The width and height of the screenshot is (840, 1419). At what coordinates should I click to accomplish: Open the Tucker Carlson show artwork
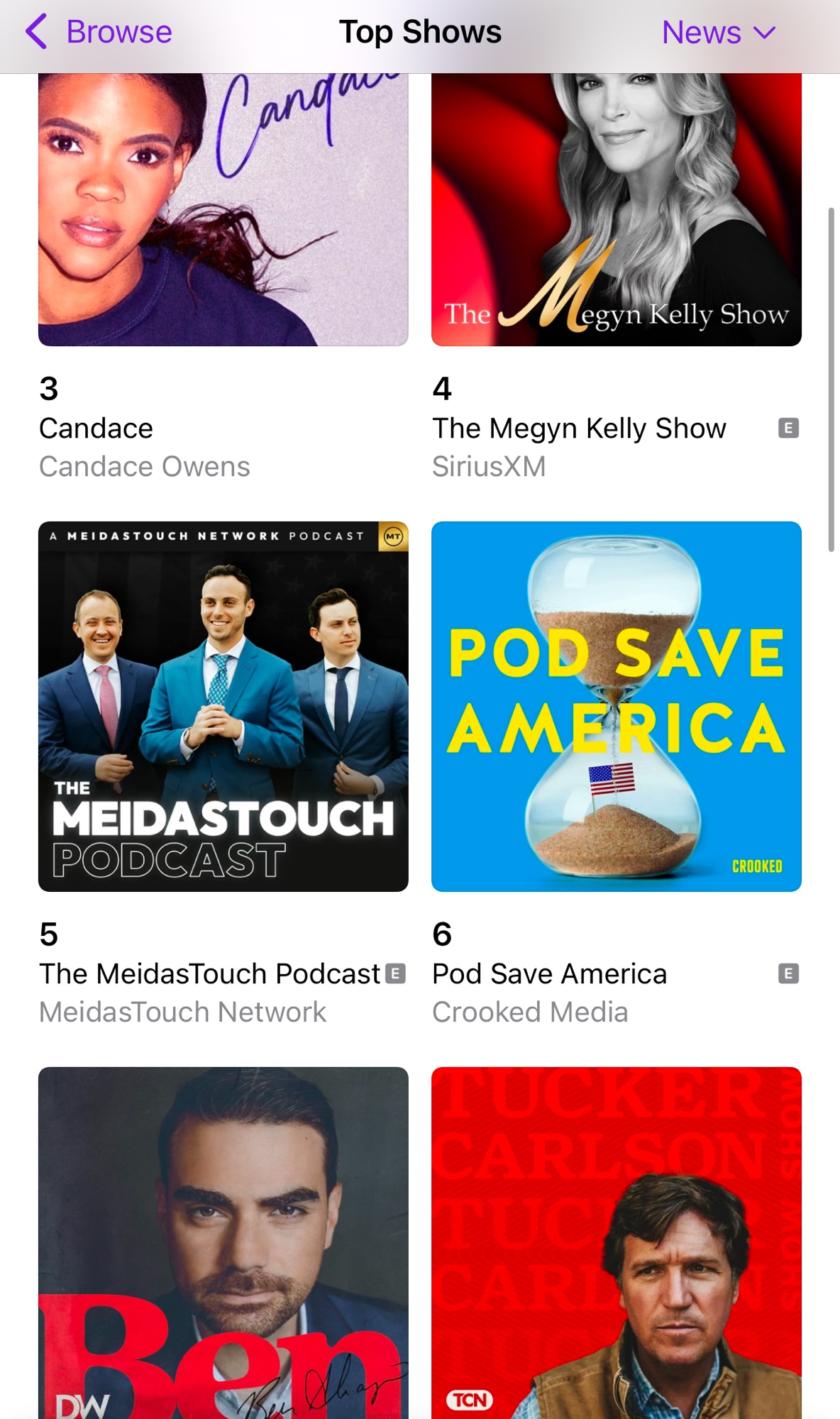click(616, 1242)
